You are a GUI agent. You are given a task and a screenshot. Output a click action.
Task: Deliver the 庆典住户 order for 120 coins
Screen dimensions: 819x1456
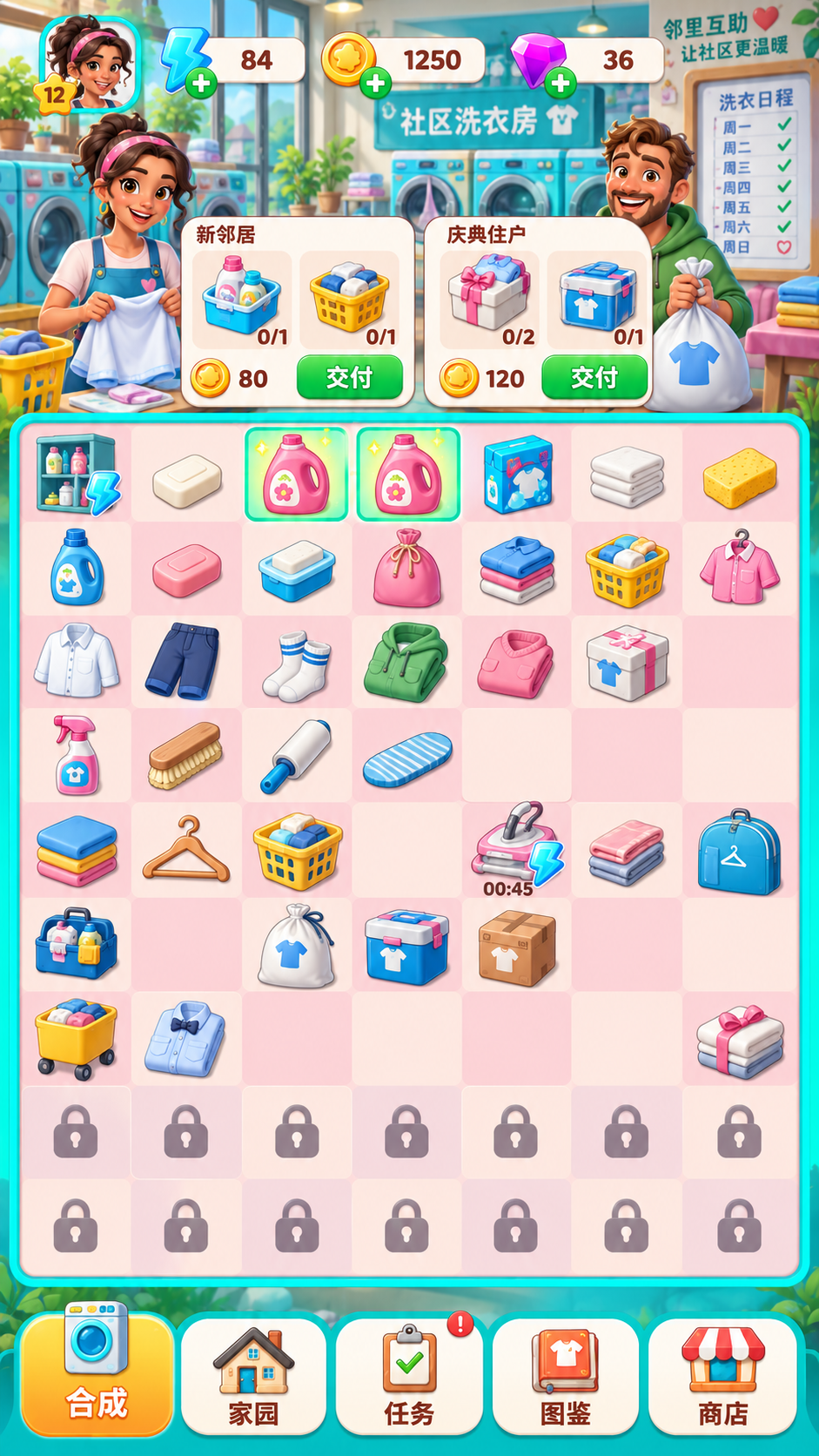594,378
